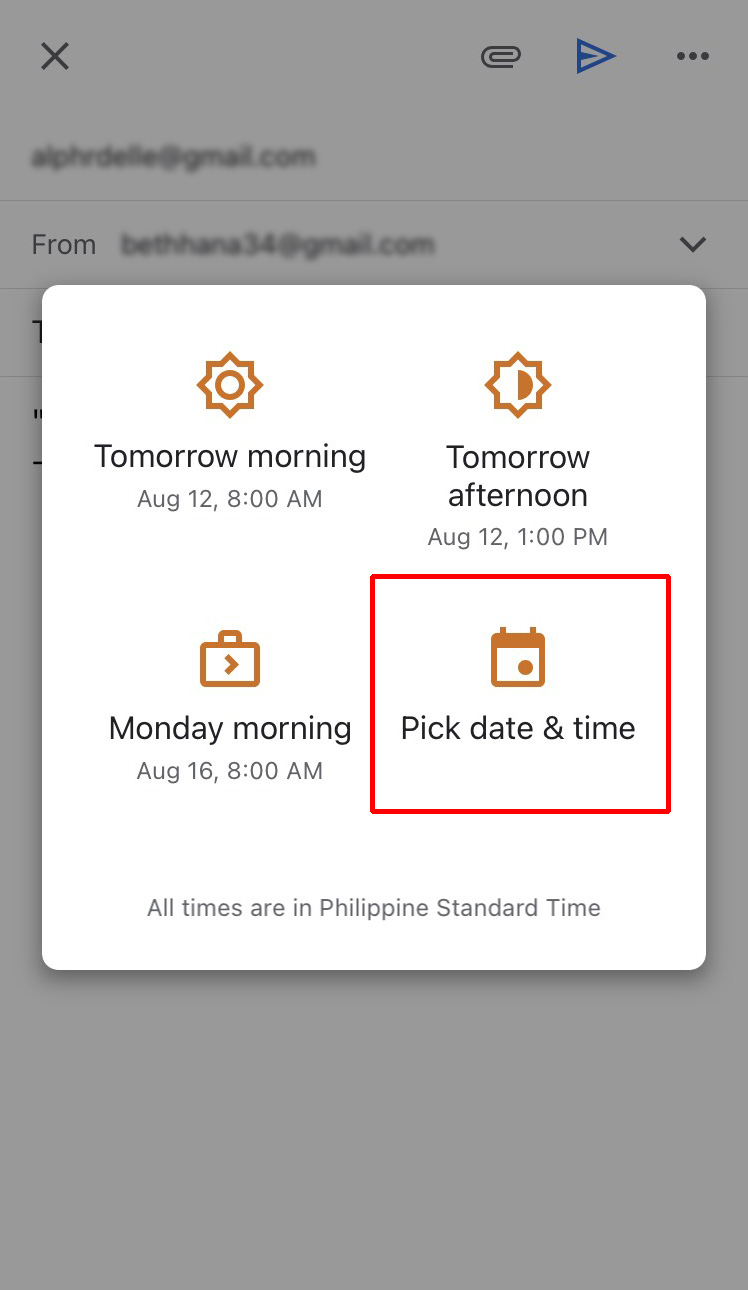Open the three-dot overflow menu
The height and width of the screenshot is (1290, 748).
[x=692, y=57]
